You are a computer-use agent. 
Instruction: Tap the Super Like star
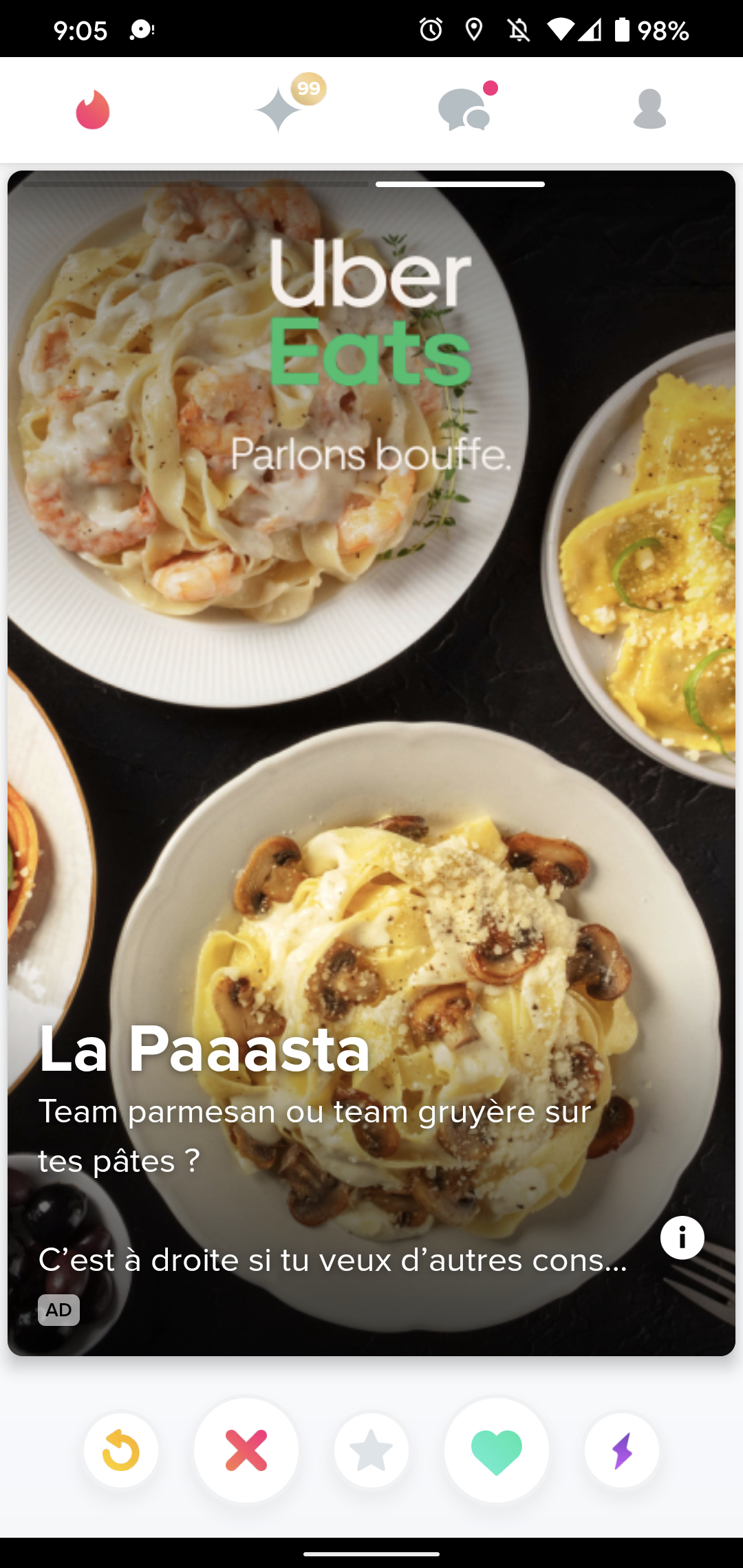pyautogui.click(x=371, y=1450)
